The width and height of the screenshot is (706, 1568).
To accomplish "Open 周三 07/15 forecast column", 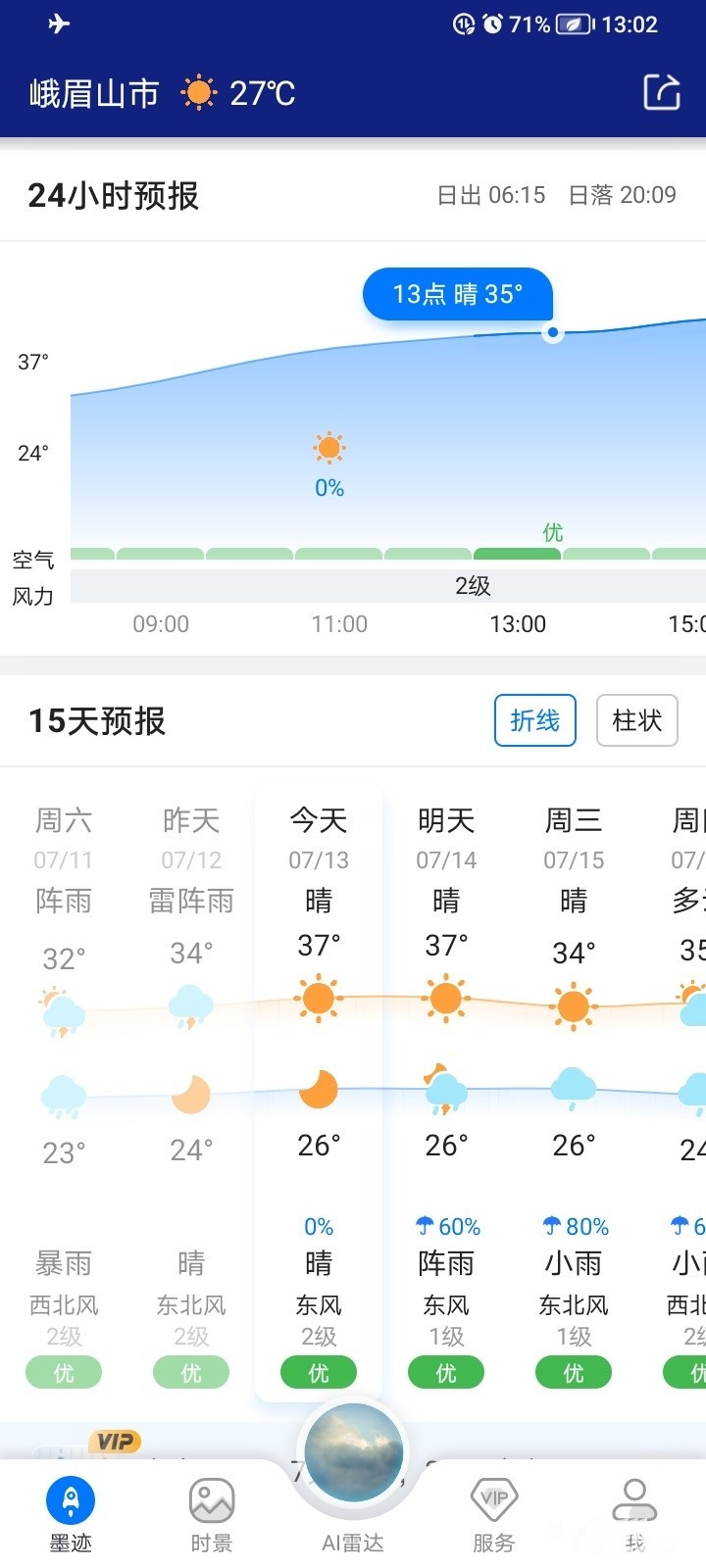I will 574,1093.
